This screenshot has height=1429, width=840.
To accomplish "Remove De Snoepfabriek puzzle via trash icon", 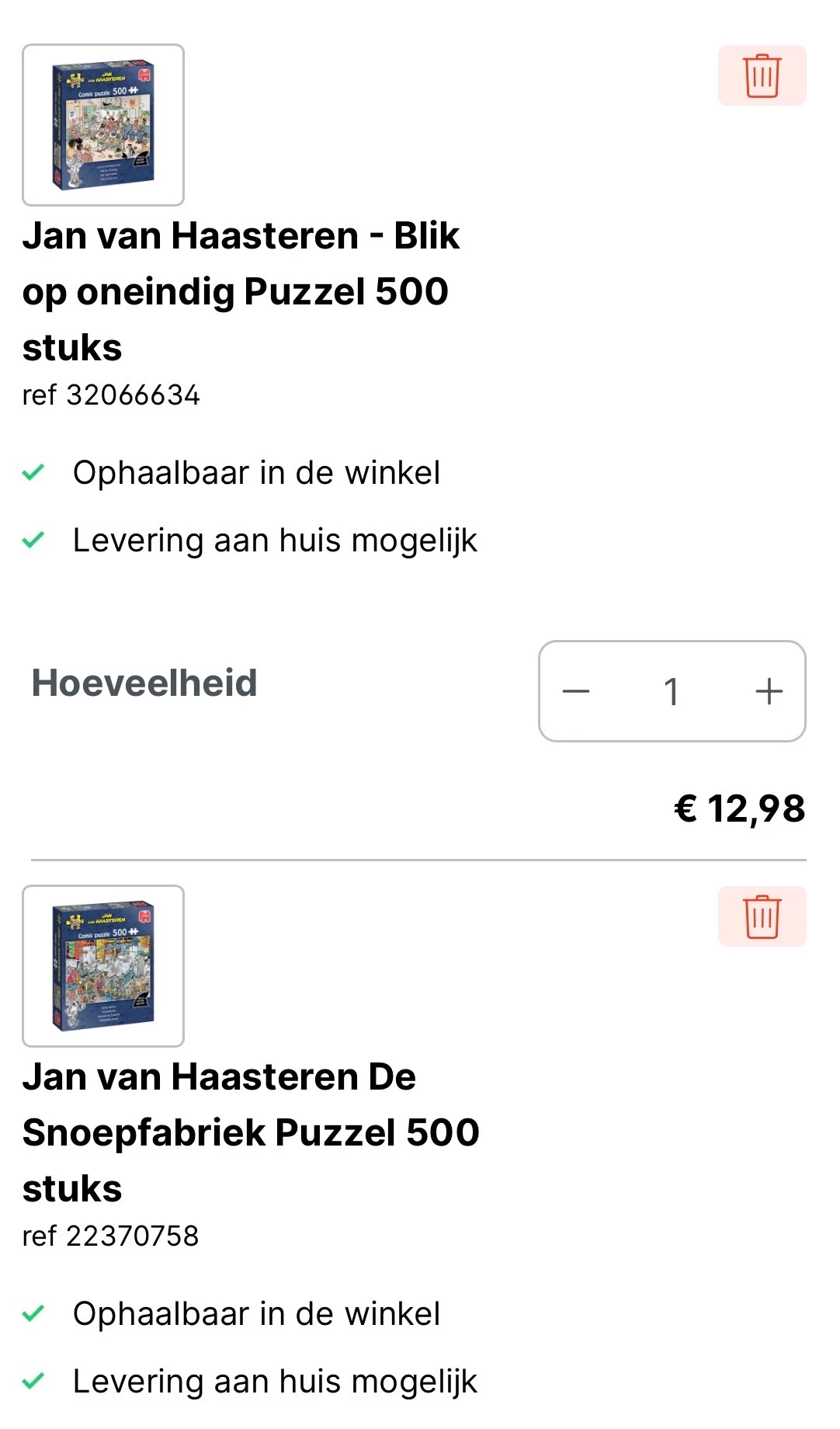I will point(762,920).
